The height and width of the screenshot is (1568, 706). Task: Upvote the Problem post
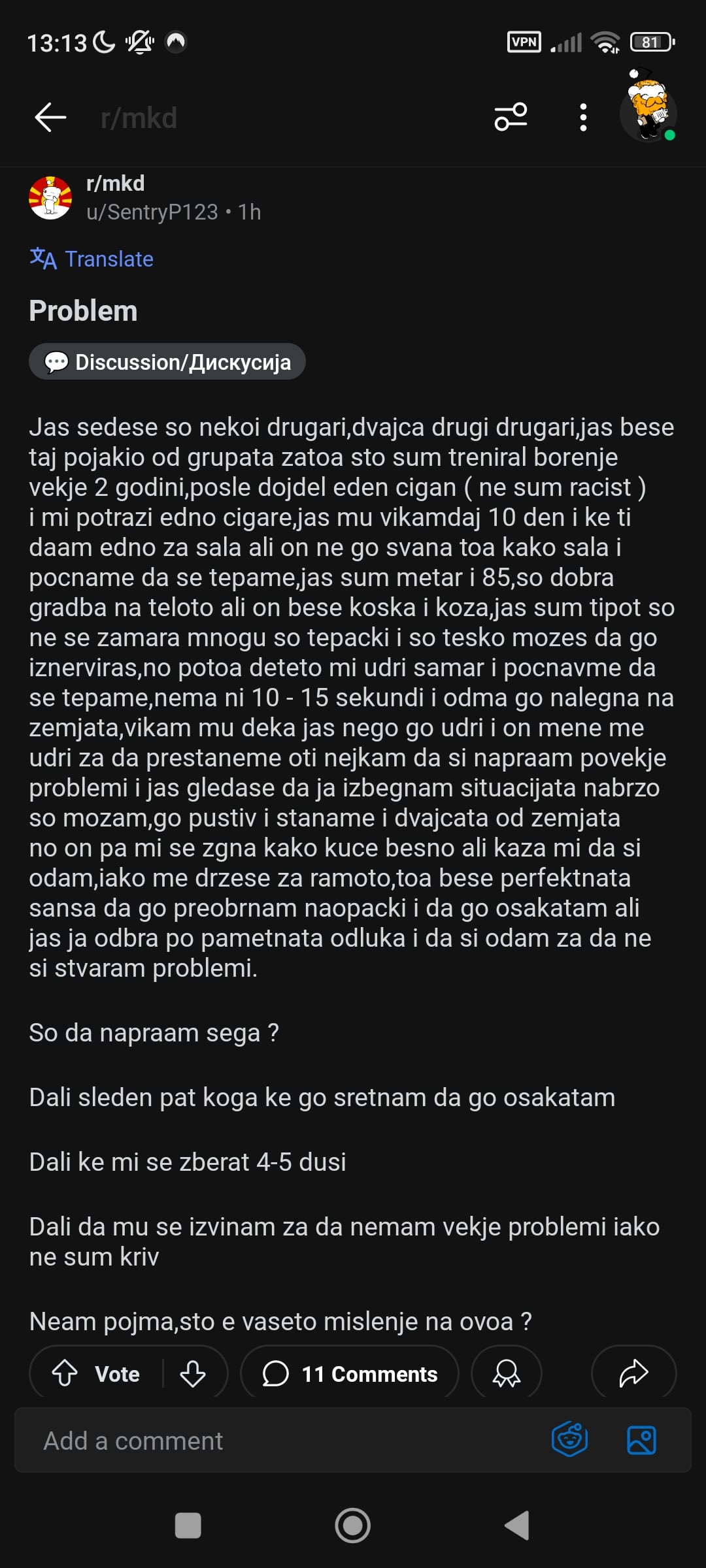tap(65, 1373)
